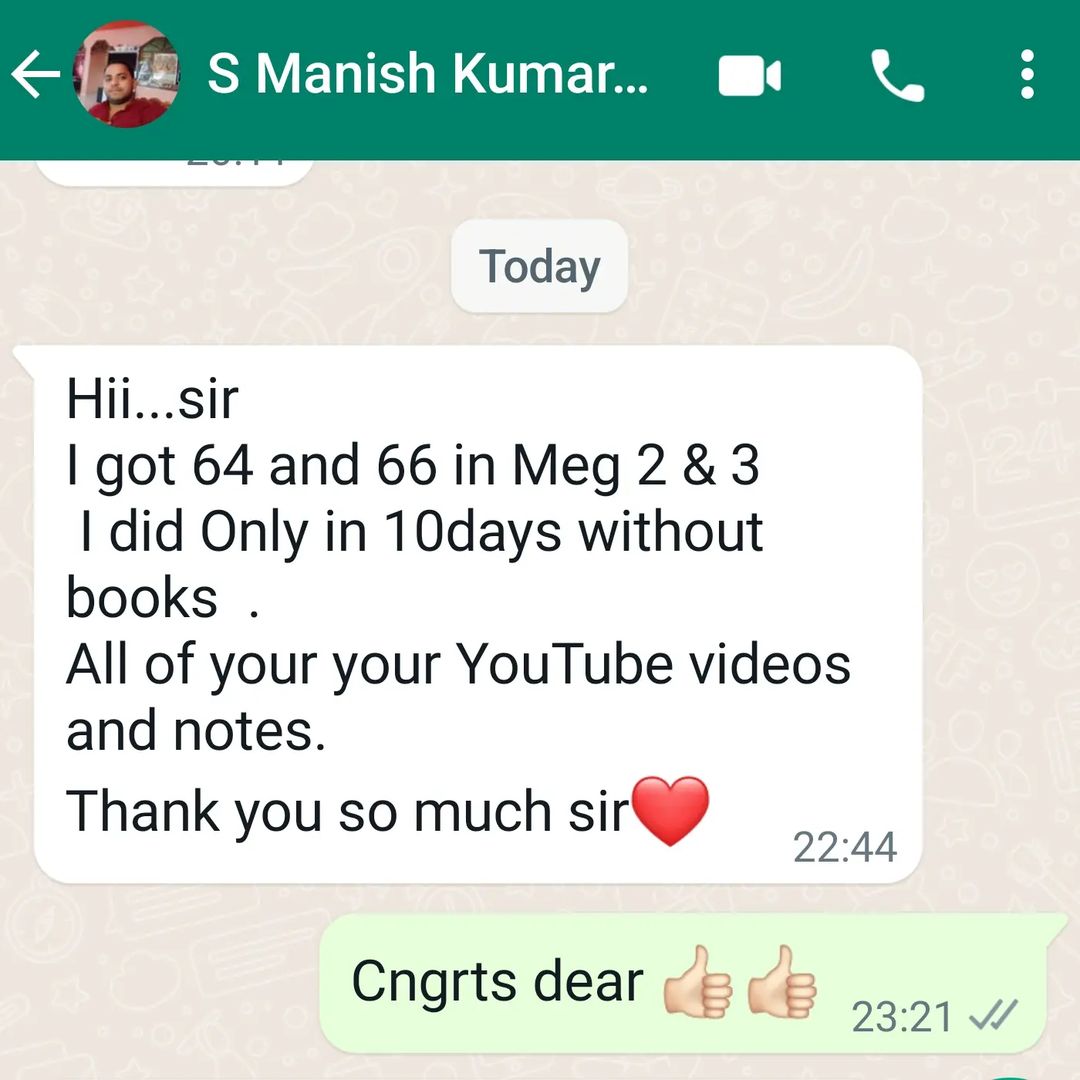Open the overflow menu
Viewport: 1080px width, 1080px height.
1027,76
